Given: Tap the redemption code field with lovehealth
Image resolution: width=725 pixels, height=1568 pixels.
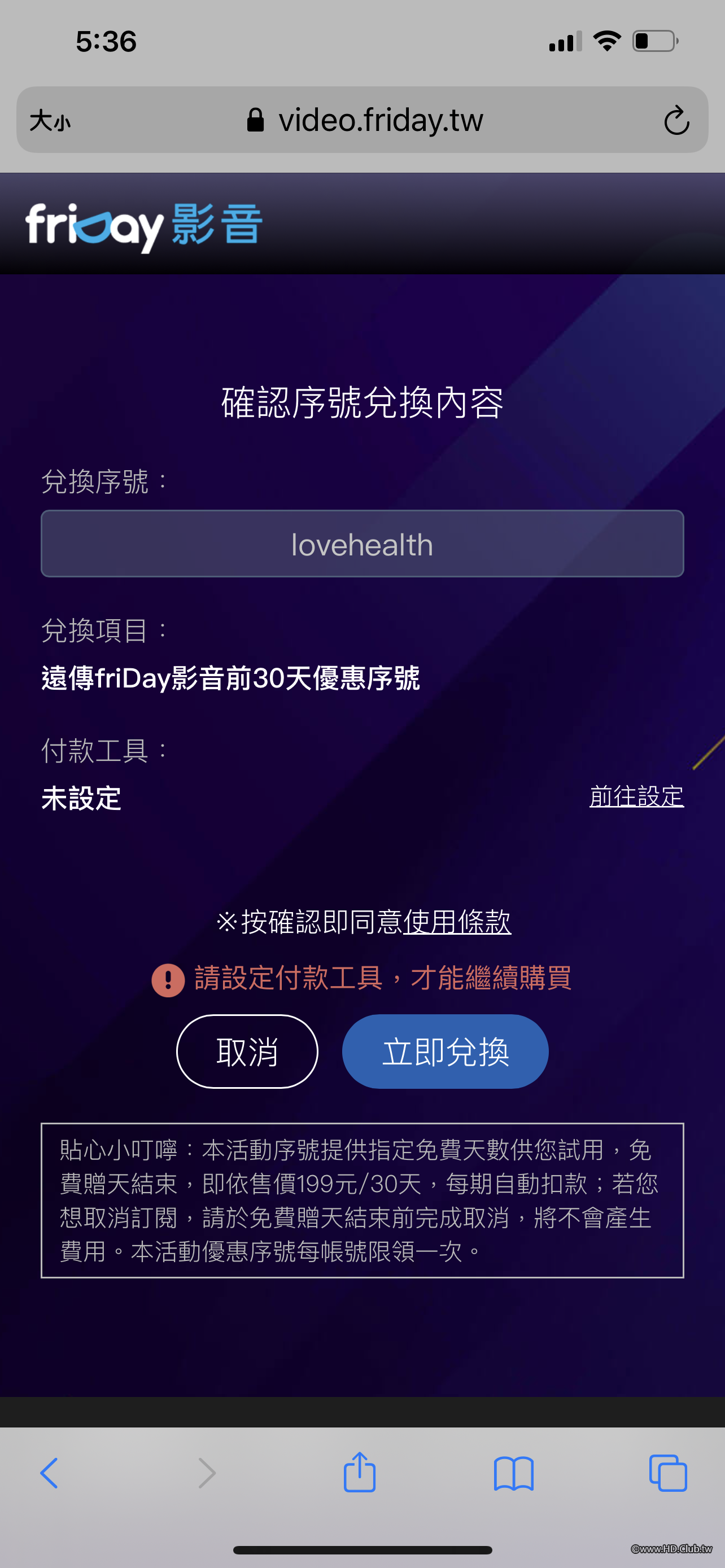Looking at the screenshot, I should (x=362, y=544).
